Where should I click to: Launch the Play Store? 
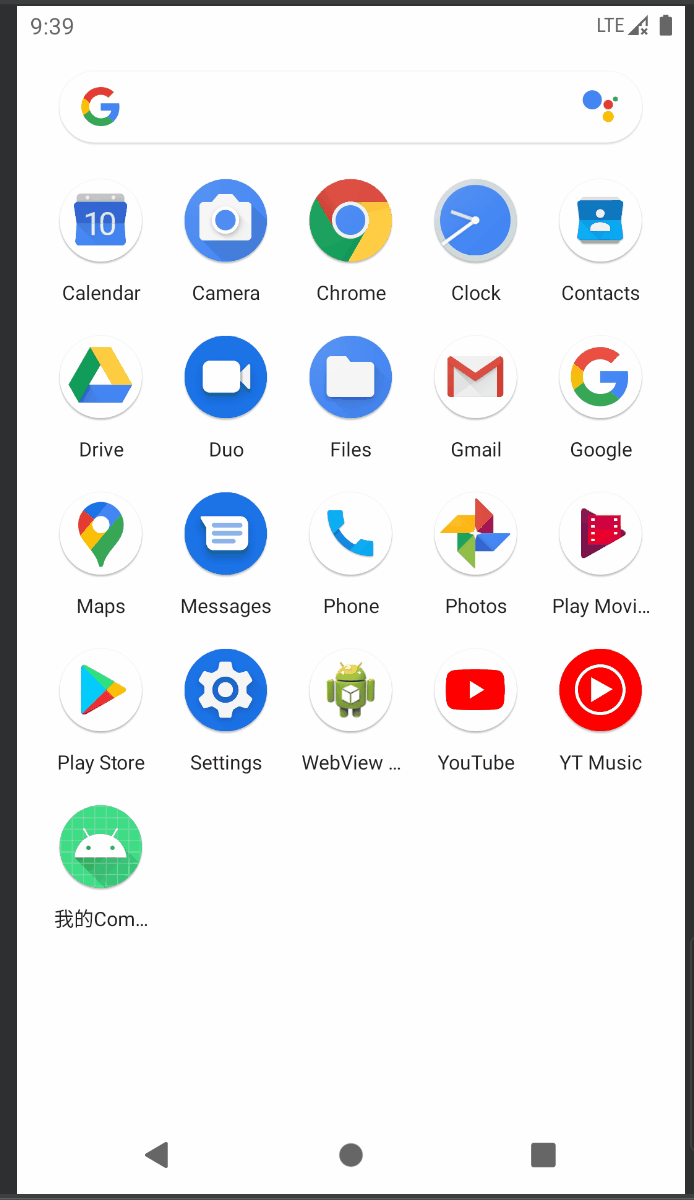click(x=101, y=691)
